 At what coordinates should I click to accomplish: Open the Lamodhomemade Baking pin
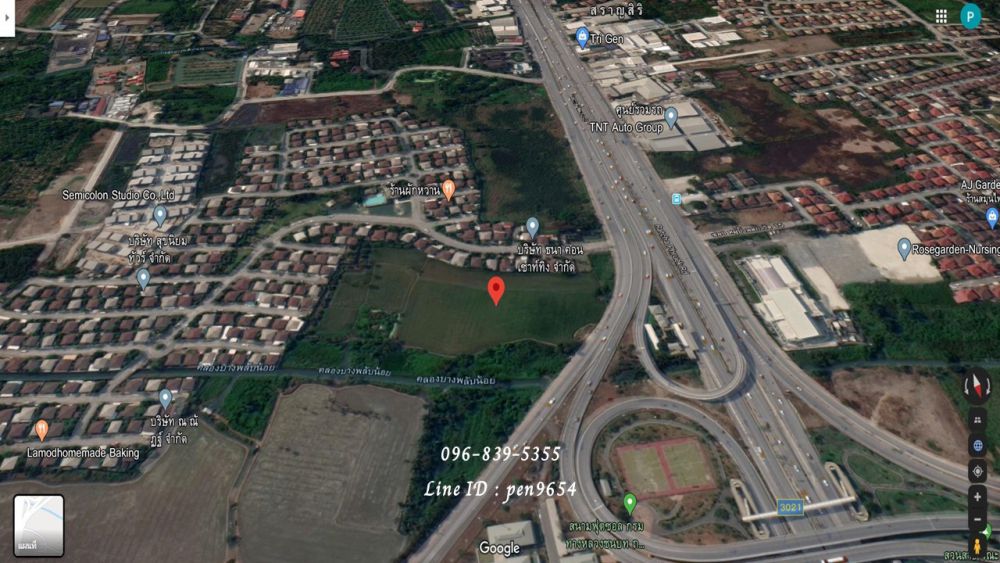click(x=42, y=430)
